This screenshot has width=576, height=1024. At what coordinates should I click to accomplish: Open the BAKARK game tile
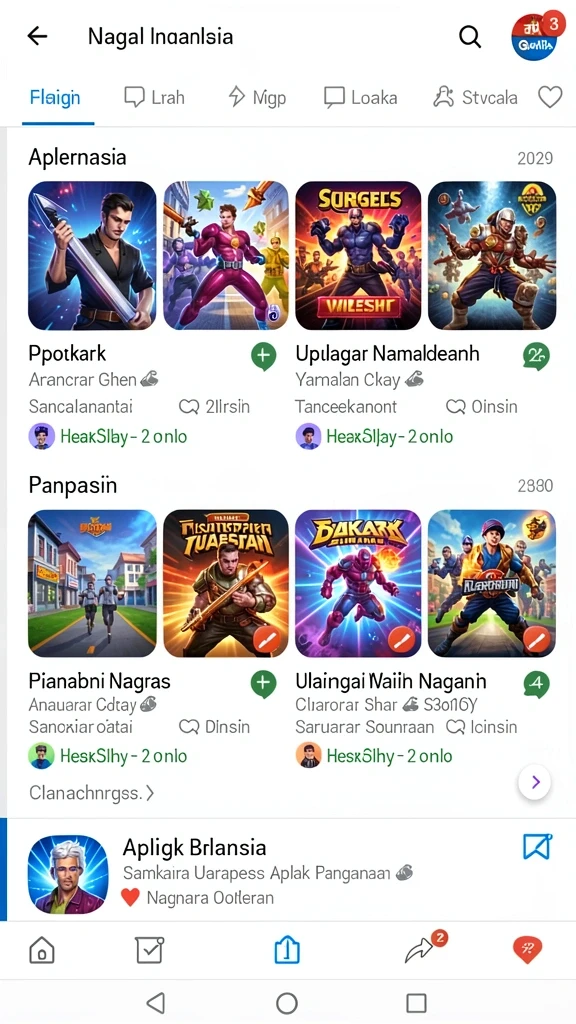358,583
